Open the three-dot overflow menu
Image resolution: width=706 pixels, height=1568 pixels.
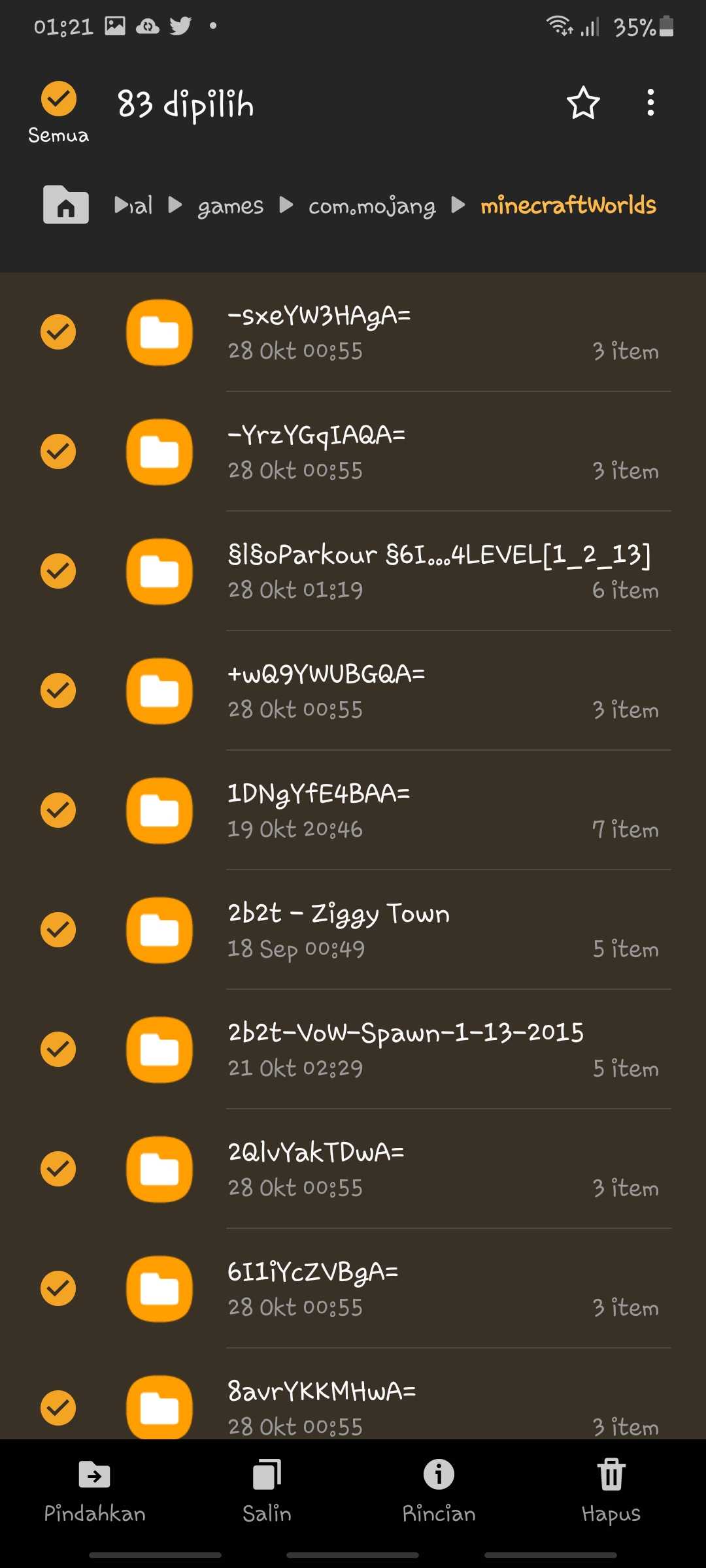click(x=650, y=103)
